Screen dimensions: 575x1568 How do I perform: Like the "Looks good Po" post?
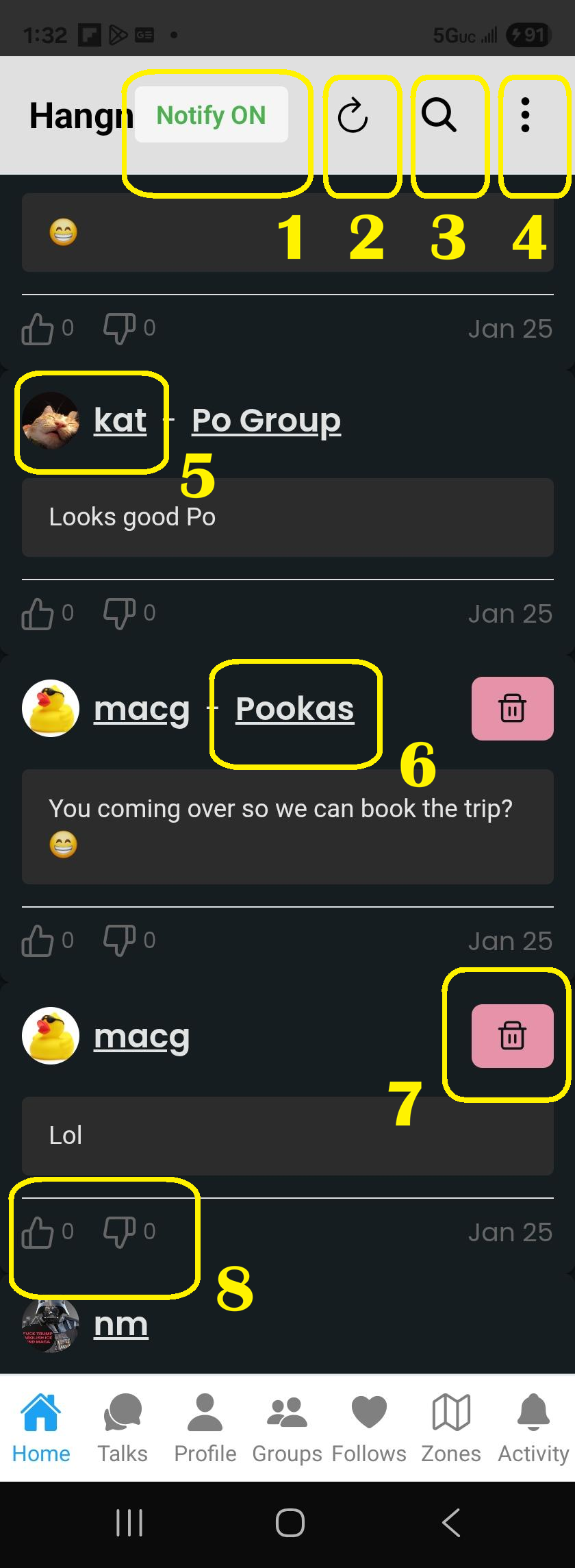coord(38,613)
